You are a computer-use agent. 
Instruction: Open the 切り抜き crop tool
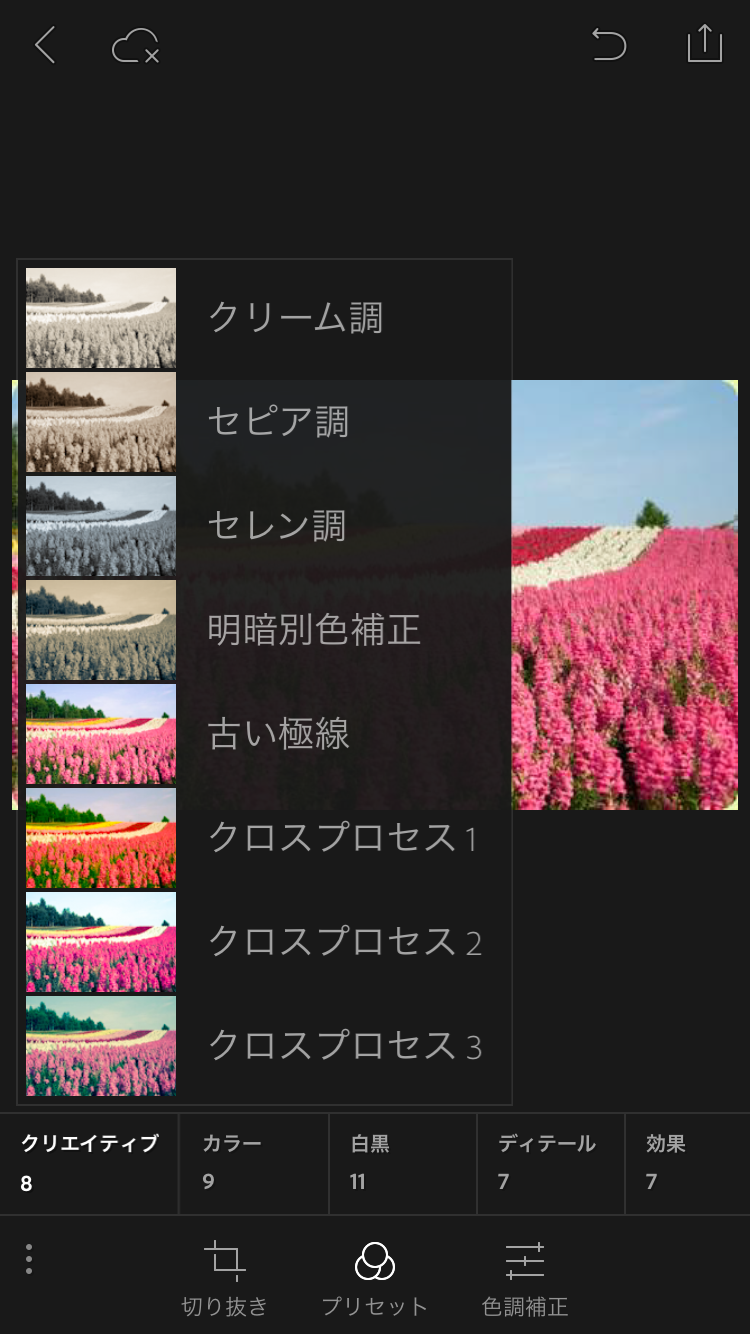click(225, 1277)
